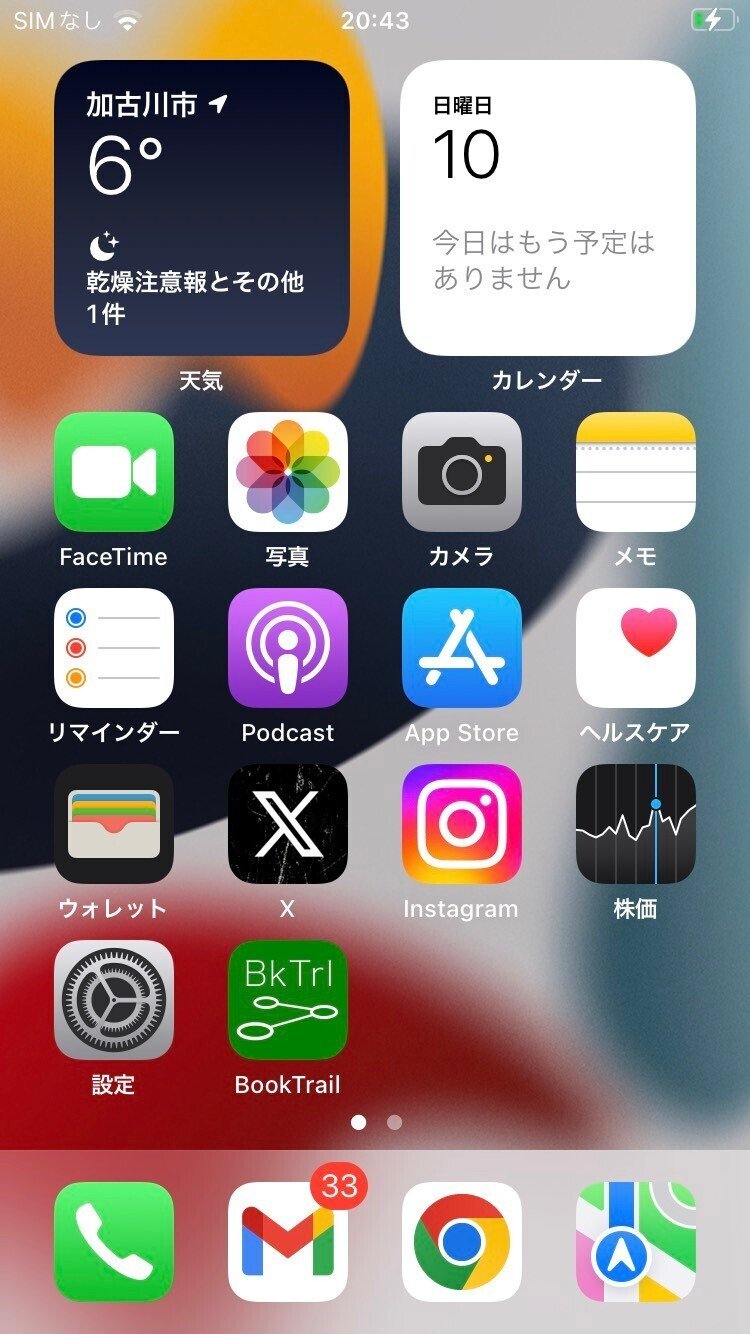The height and width of the screenshot is (1334, 750).
Task: Open the Maps app in the dock
Action: click(x=635, y=1242)
